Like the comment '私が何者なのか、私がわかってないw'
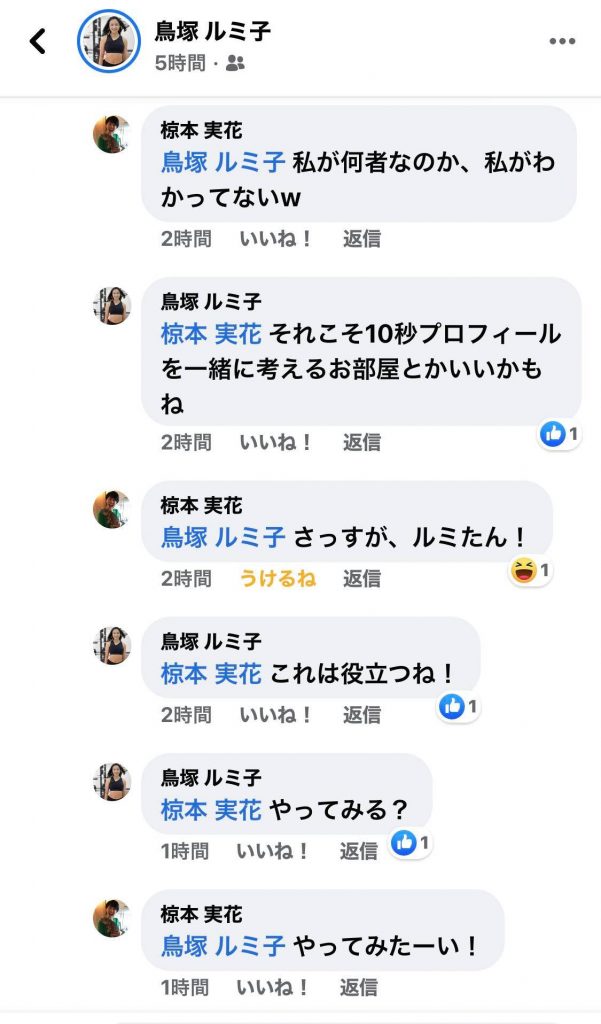 tap(275, 238)
